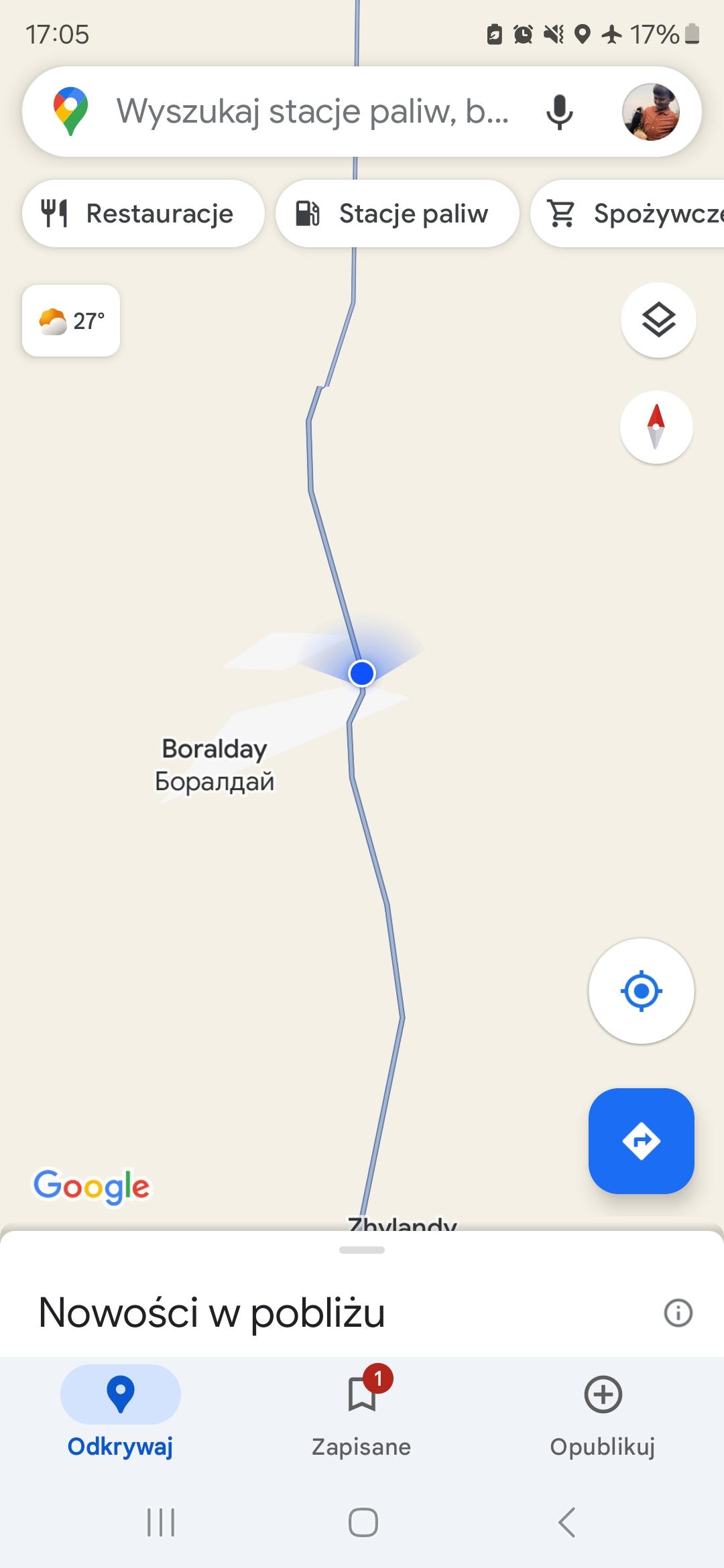Center the map on my location
This screenshot has height=1568, width=724.
(641, 990)
